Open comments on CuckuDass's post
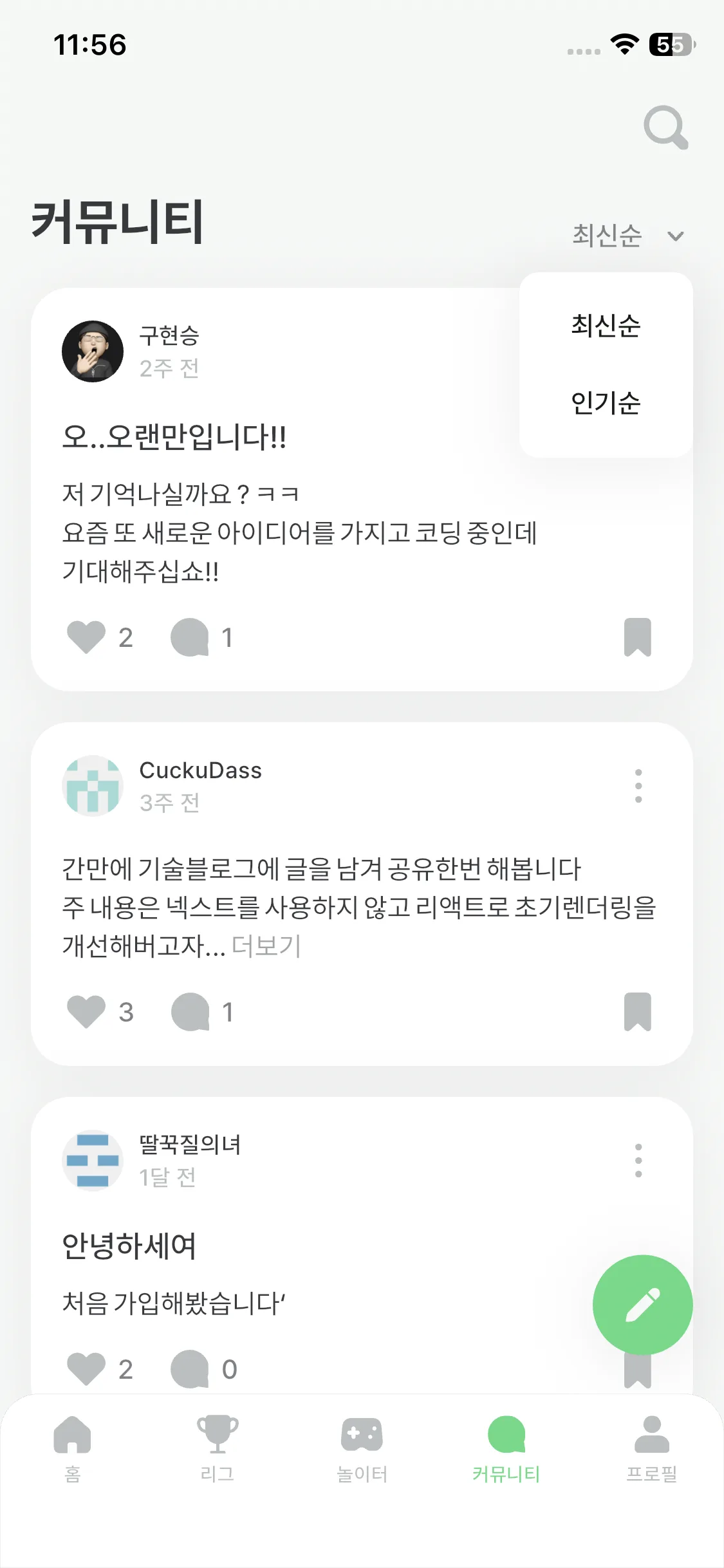The width and height of the screenshot is (724, 1568). (x=190, y=1012)
